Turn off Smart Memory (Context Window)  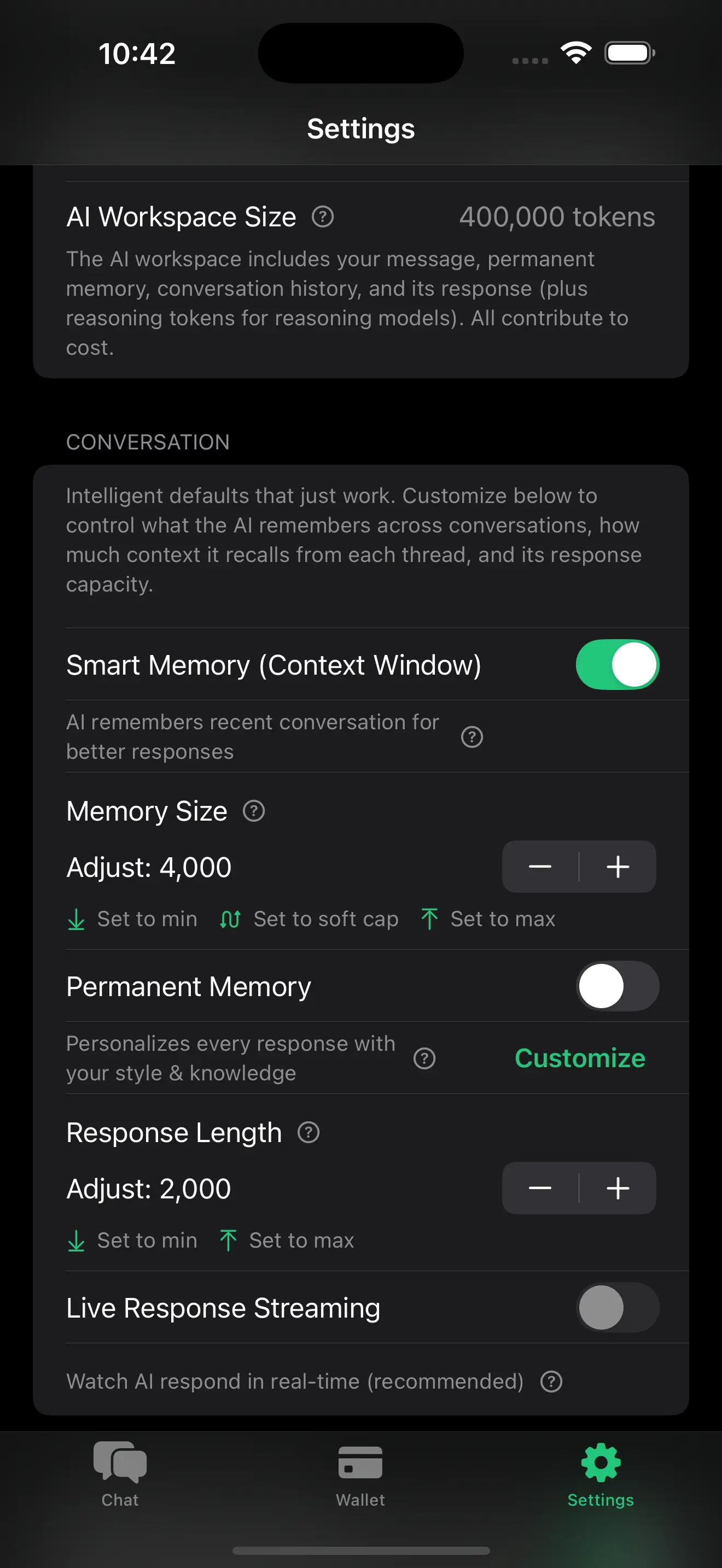pos(616,665)
